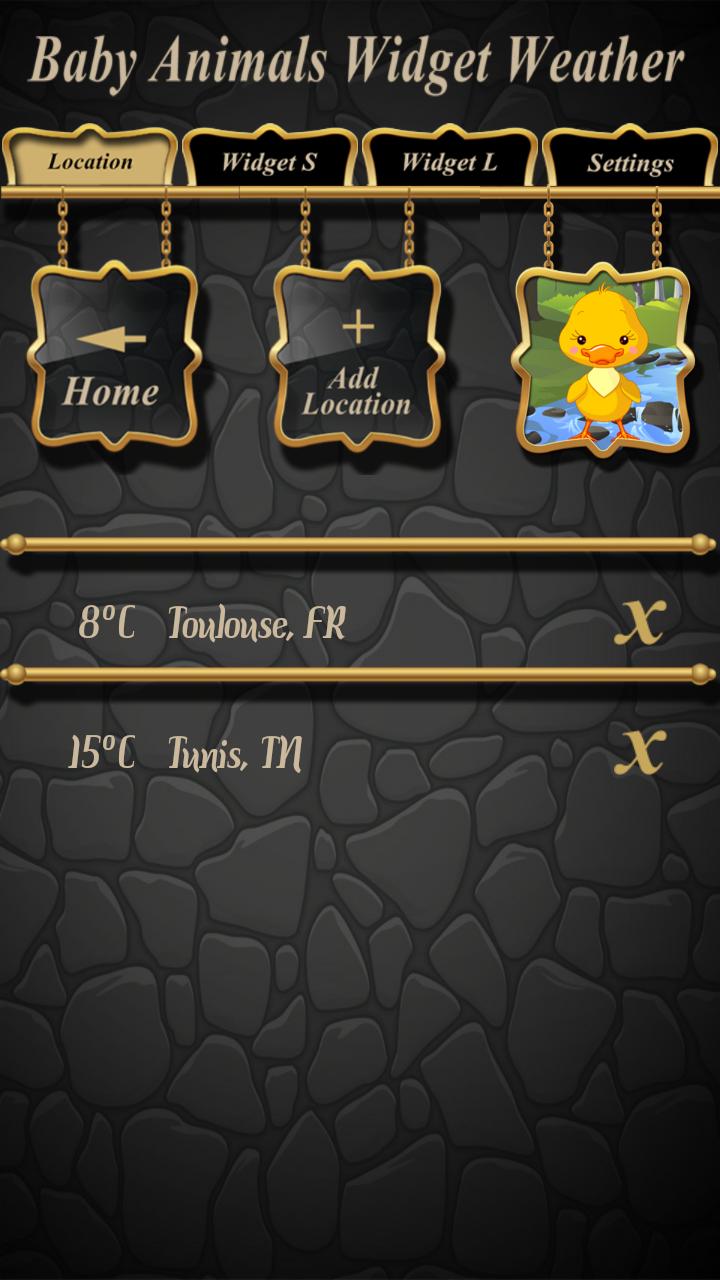Switch to the Location tab
Screen dimensions: 720x1280
90,160
